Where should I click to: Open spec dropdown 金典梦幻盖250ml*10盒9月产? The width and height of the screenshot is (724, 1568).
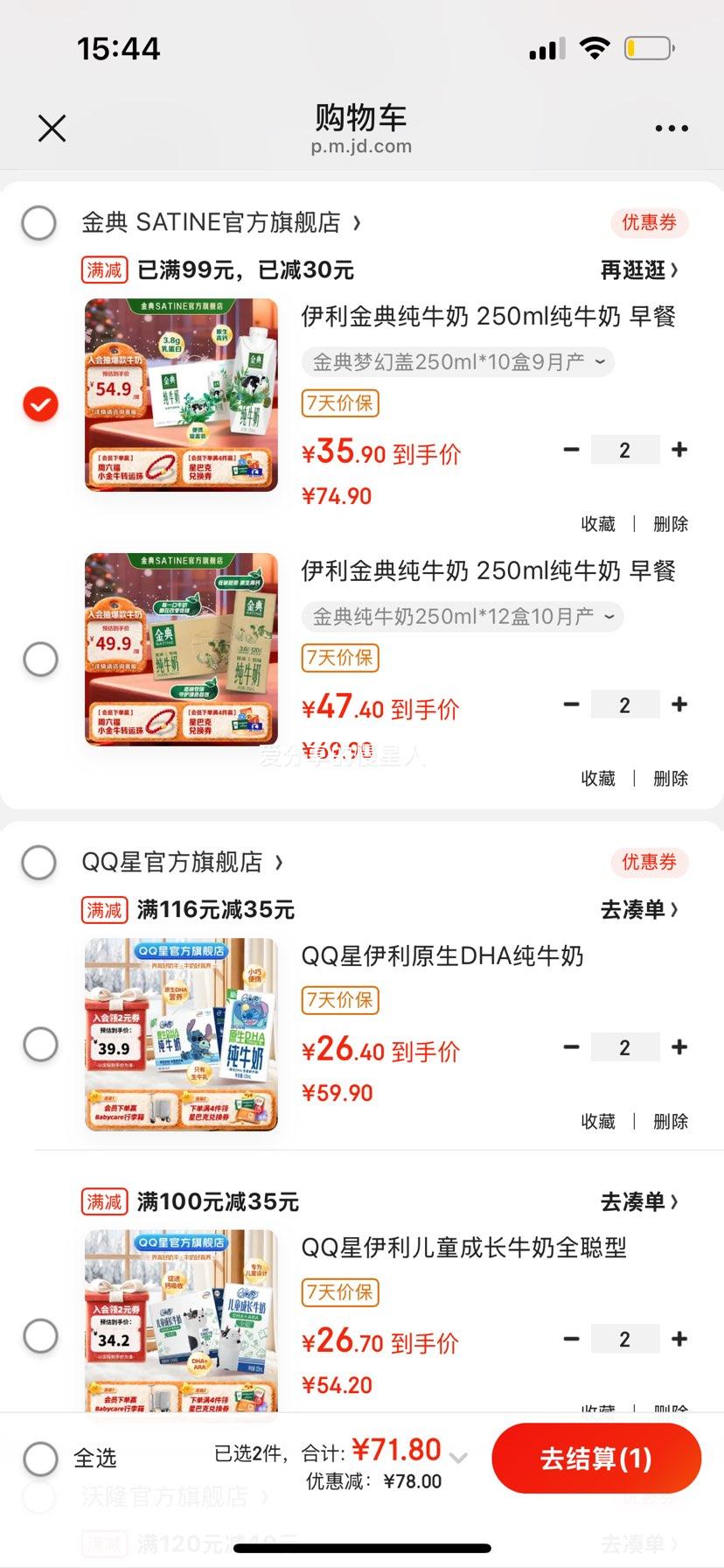pos(457,361)
